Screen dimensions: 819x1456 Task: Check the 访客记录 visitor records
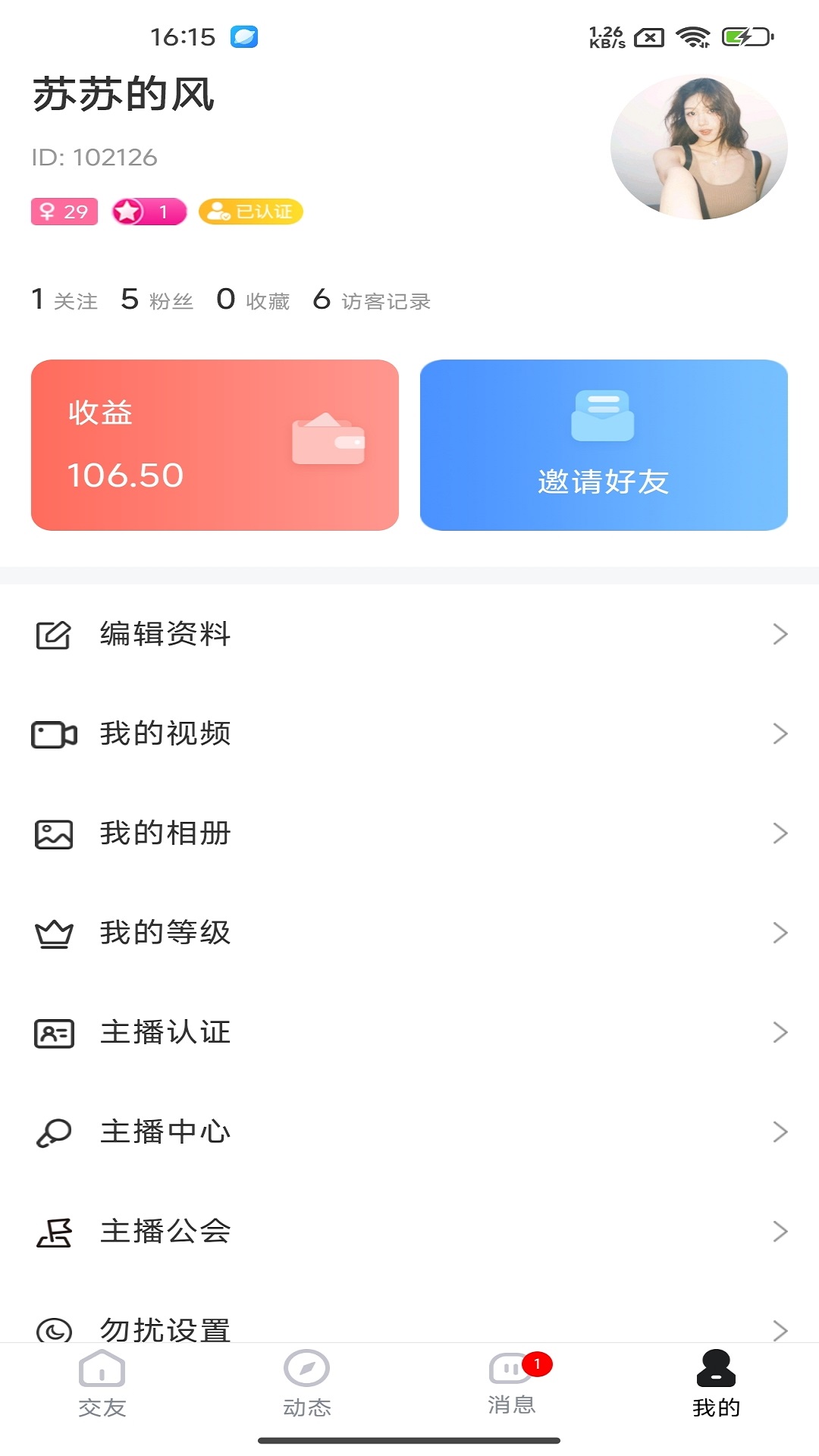tap(372, 300)
